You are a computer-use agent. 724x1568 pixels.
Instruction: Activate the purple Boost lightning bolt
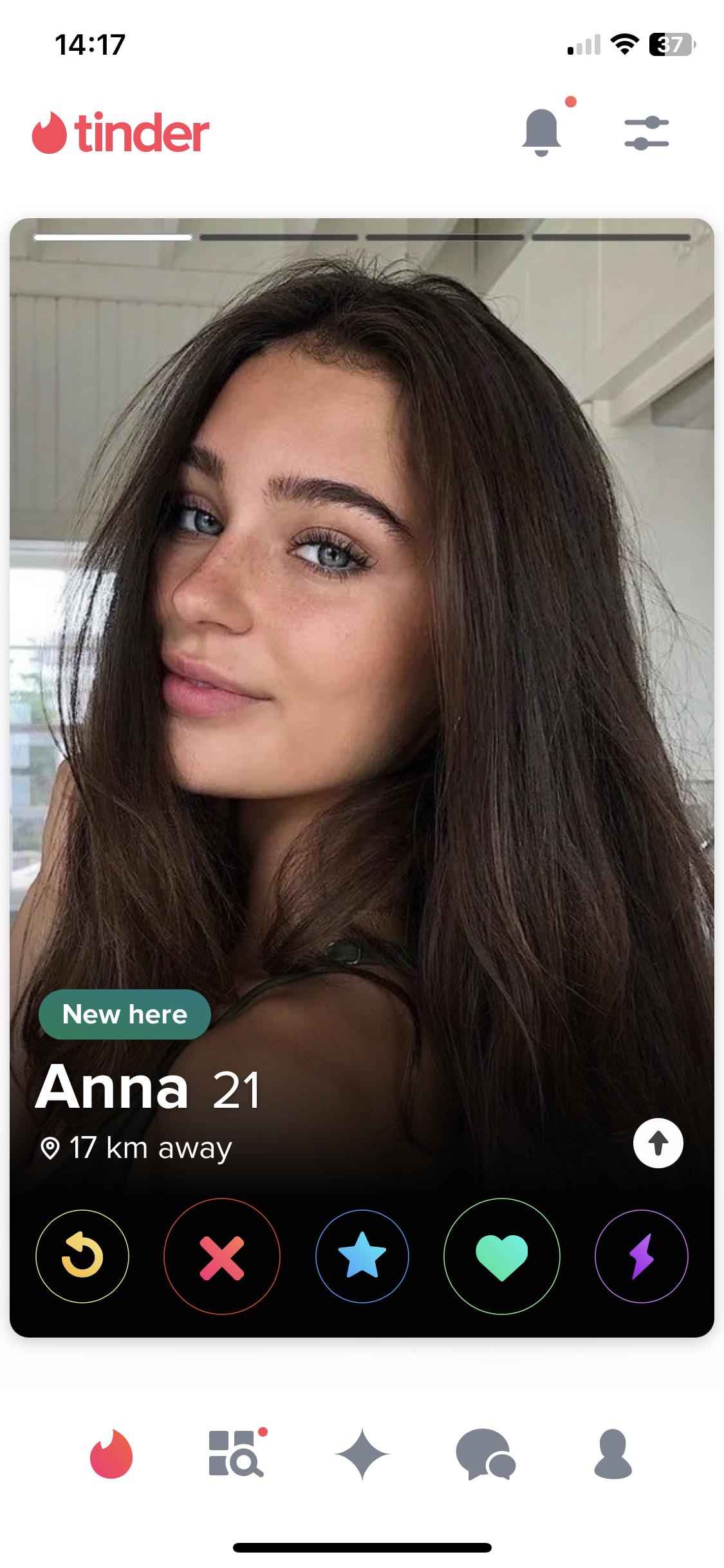[642, 1256]
